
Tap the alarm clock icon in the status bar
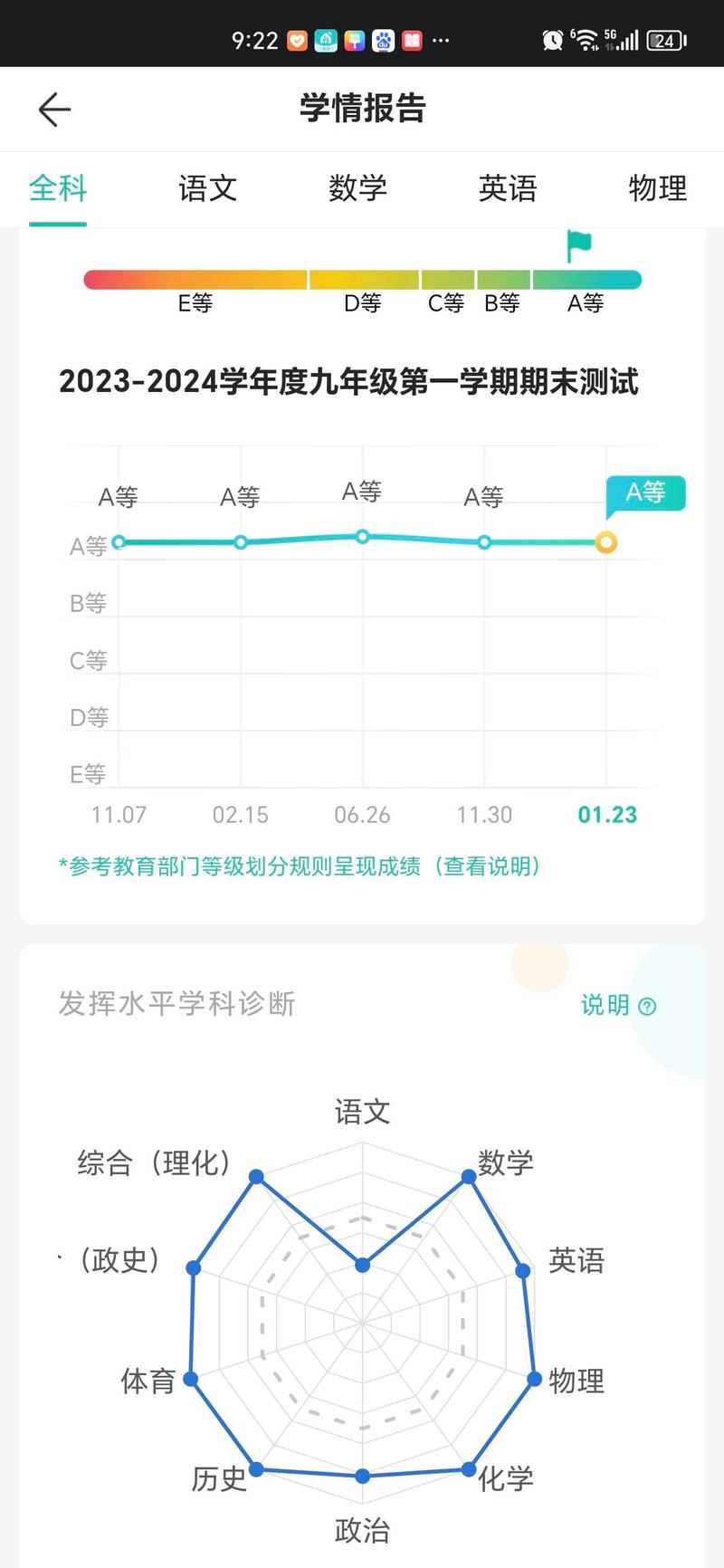[551, 40]
